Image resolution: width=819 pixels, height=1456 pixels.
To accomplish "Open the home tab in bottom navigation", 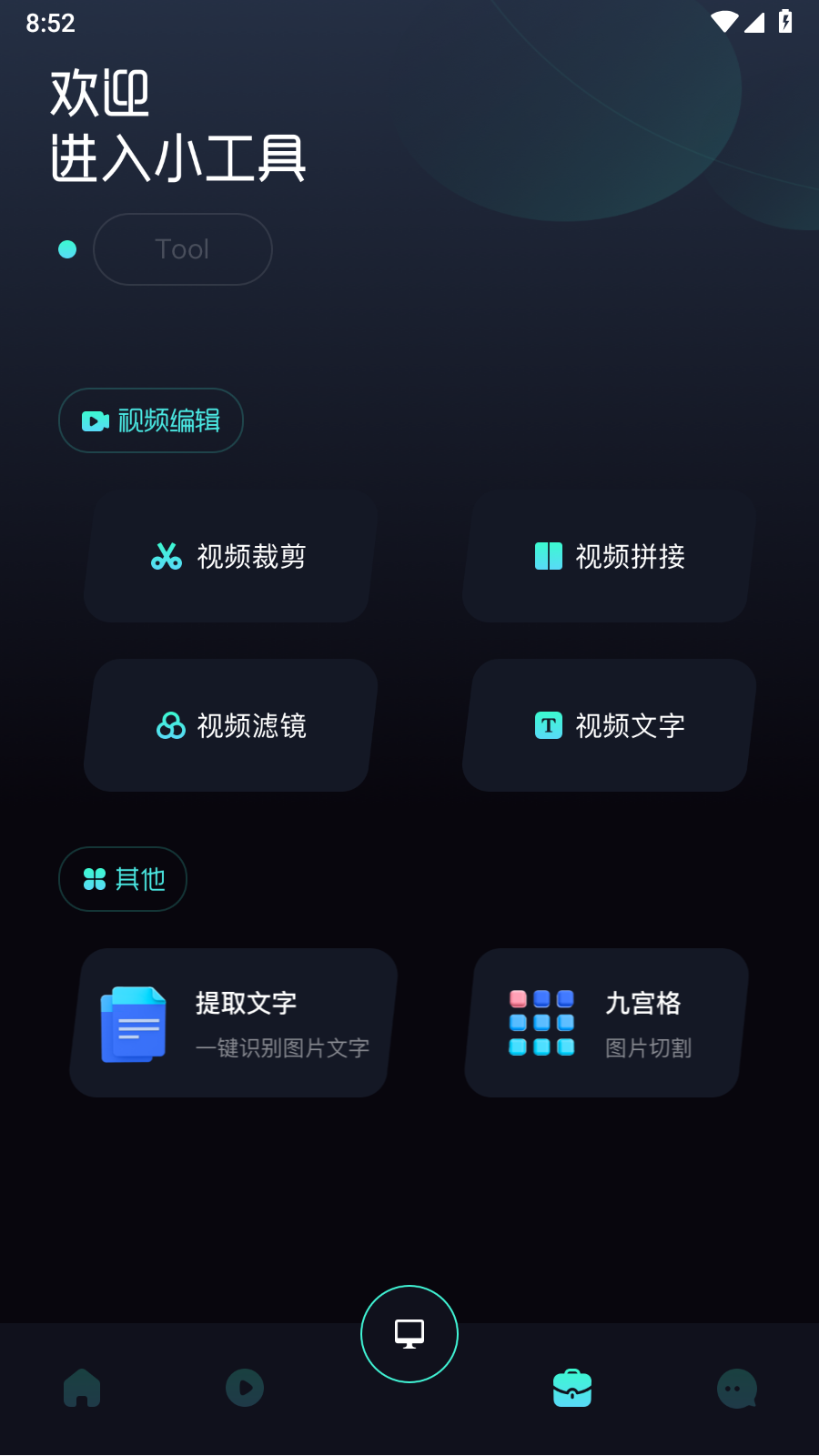I will click(x=82, y=1388).
